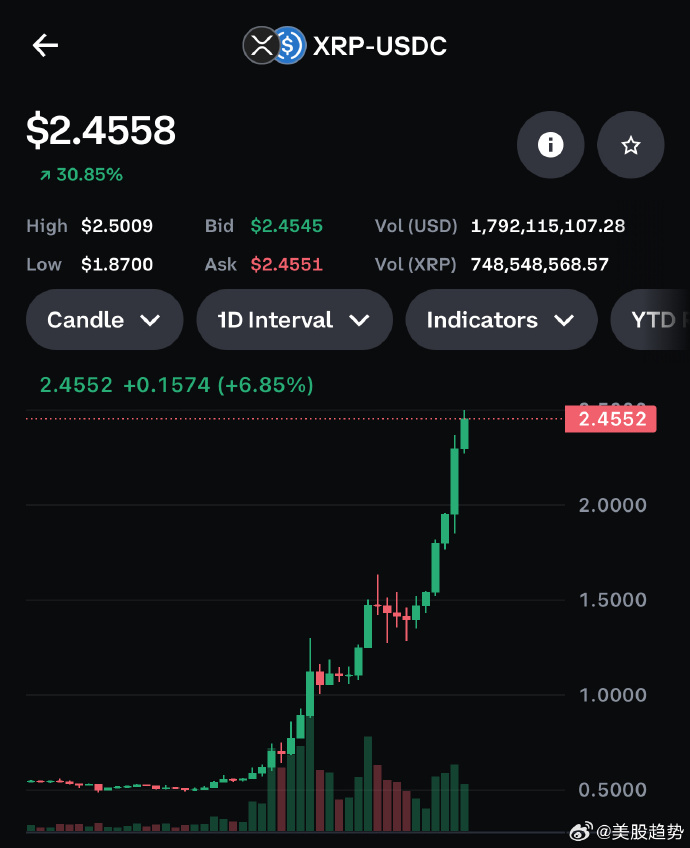690x848 pixels.
Task: Change the 1D Interval dropdown
Action: 294,320
